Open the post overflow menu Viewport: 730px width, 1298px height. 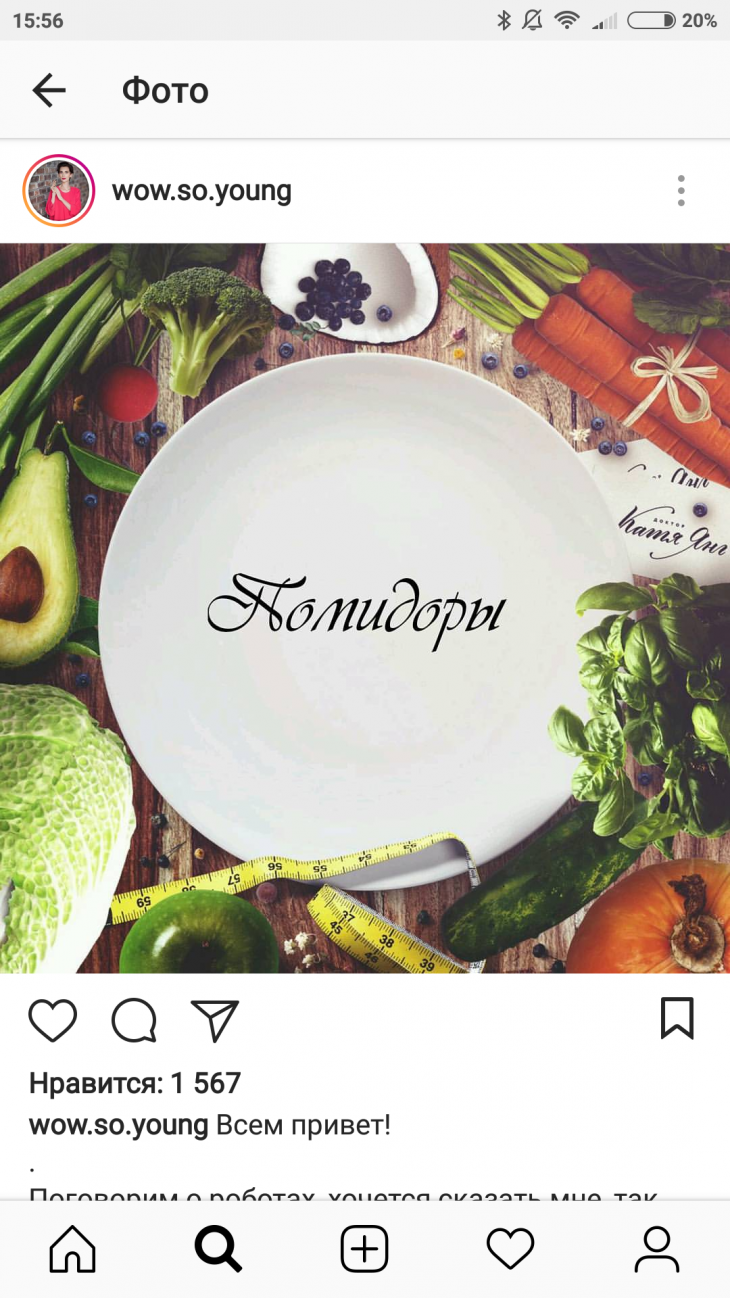(x=681, y=190)
